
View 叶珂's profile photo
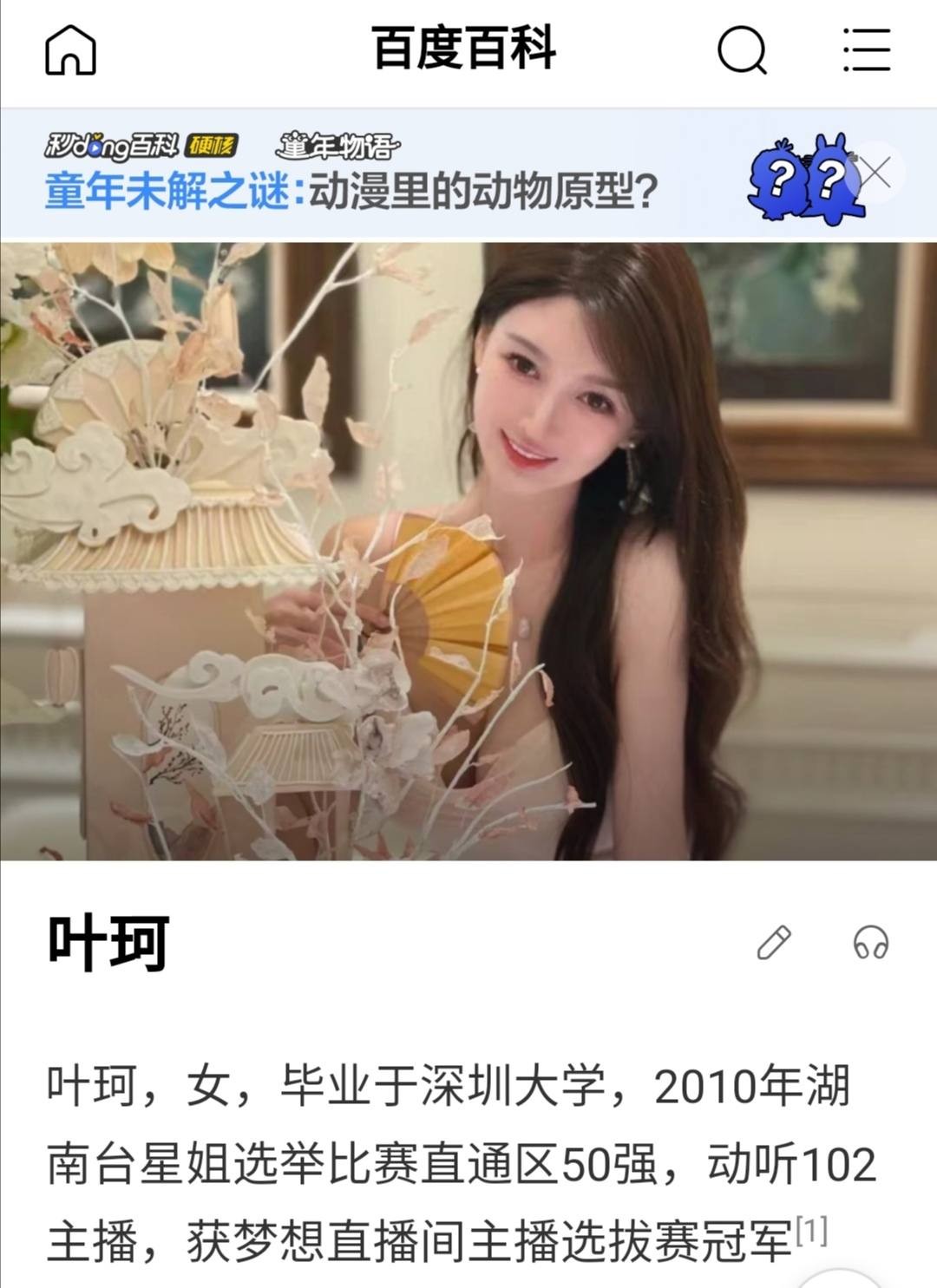(x=468, y=555)
